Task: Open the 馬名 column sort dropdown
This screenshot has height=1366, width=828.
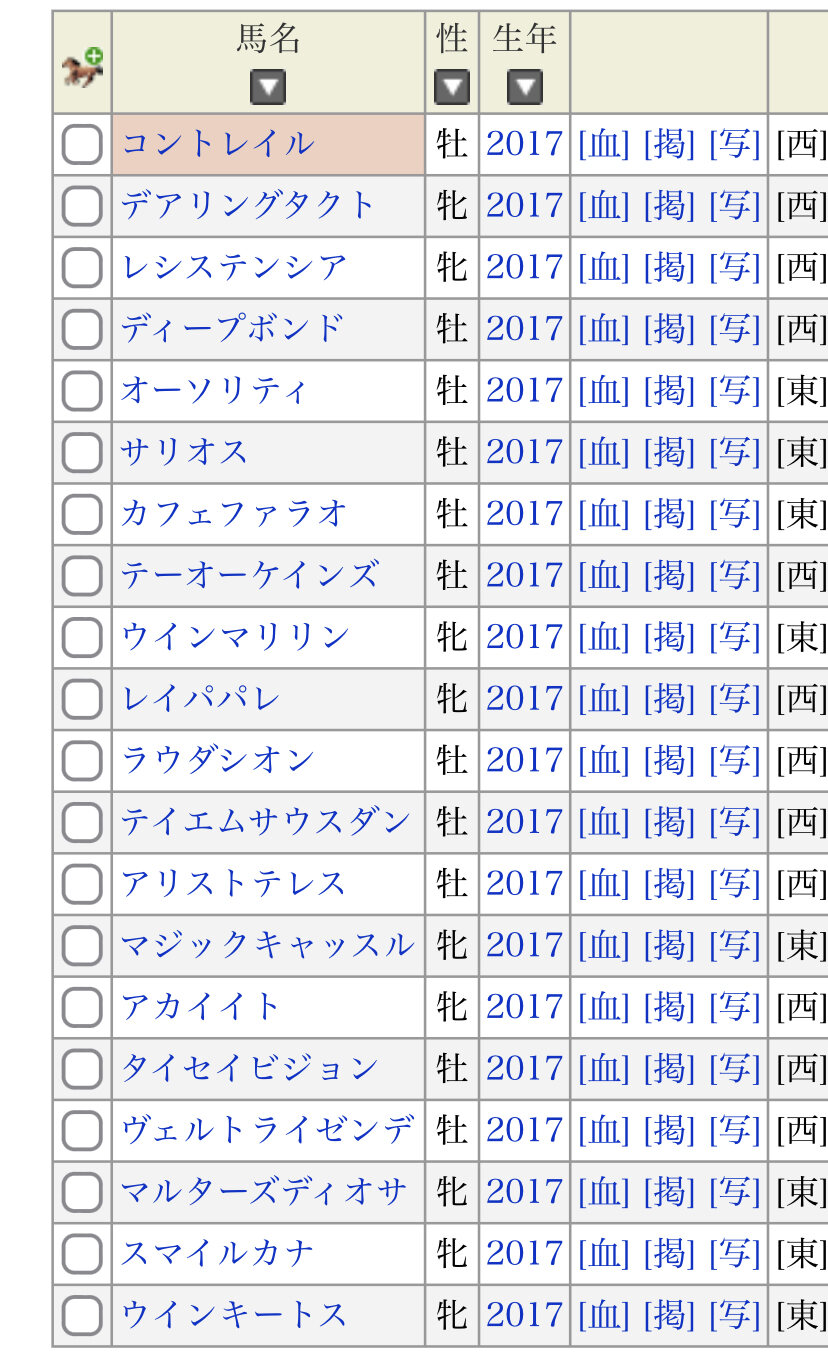Action: click(268, 87)
